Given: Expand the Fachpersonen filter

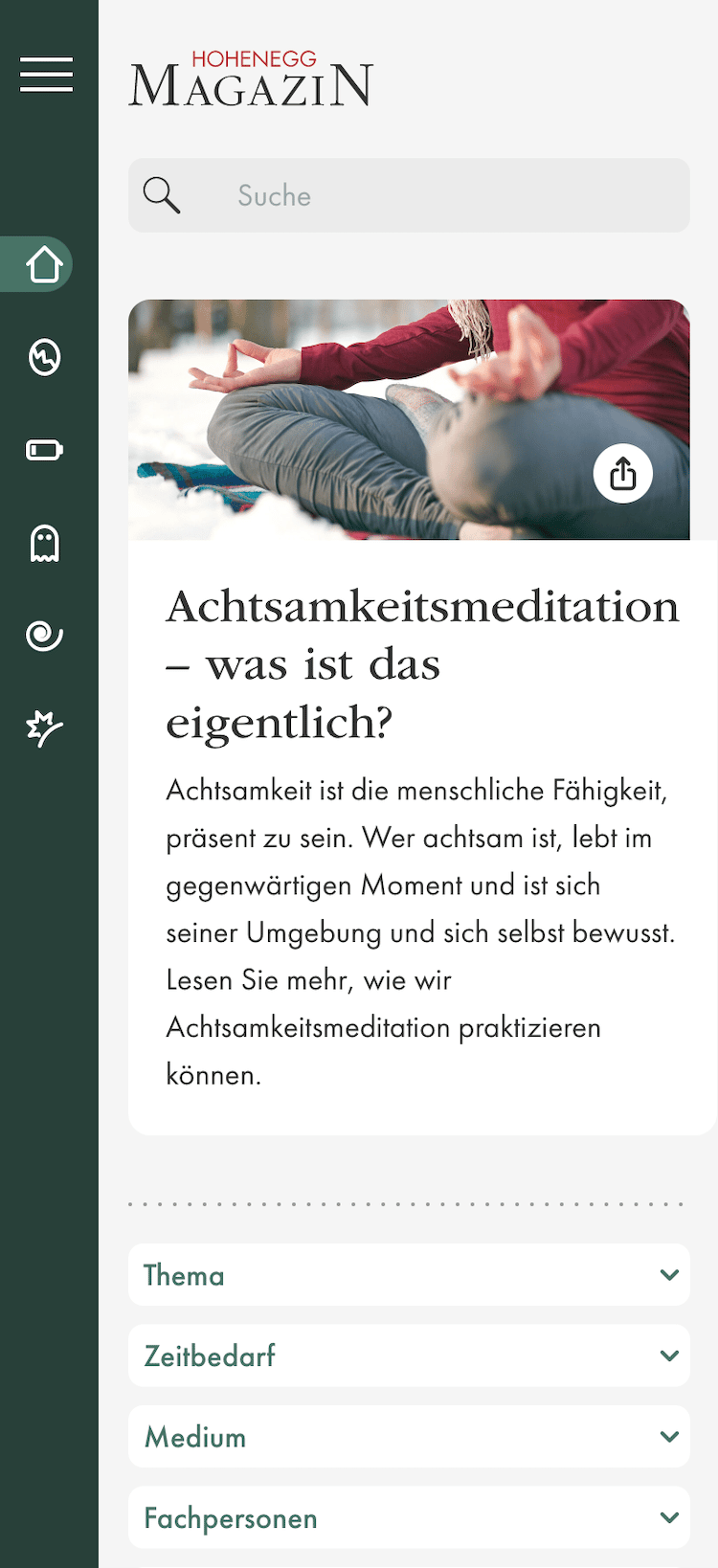Looking at the screenshot, I should click(409, 1517).
